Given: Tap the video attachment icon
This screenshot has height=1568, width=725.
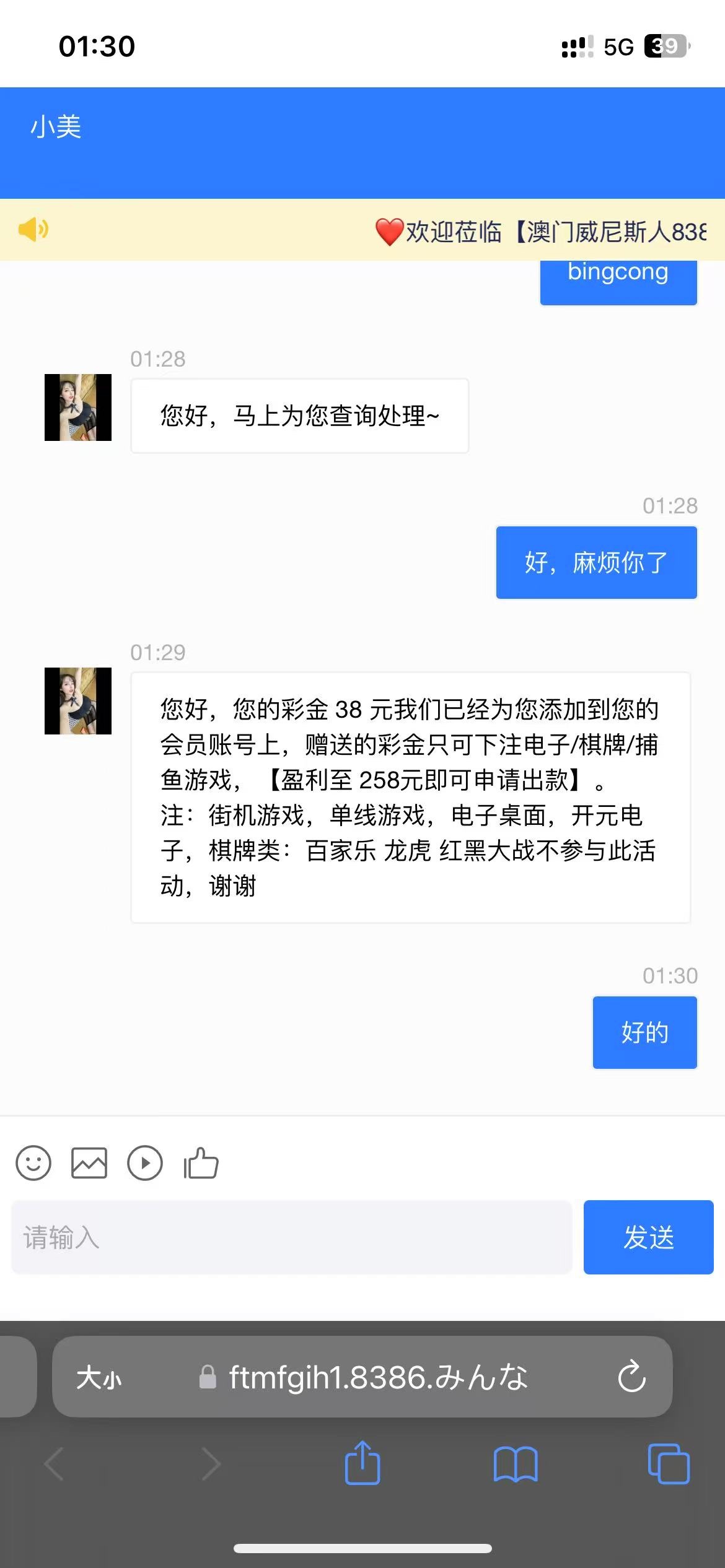Looking at the screenshot, I should click(144, 1163).
